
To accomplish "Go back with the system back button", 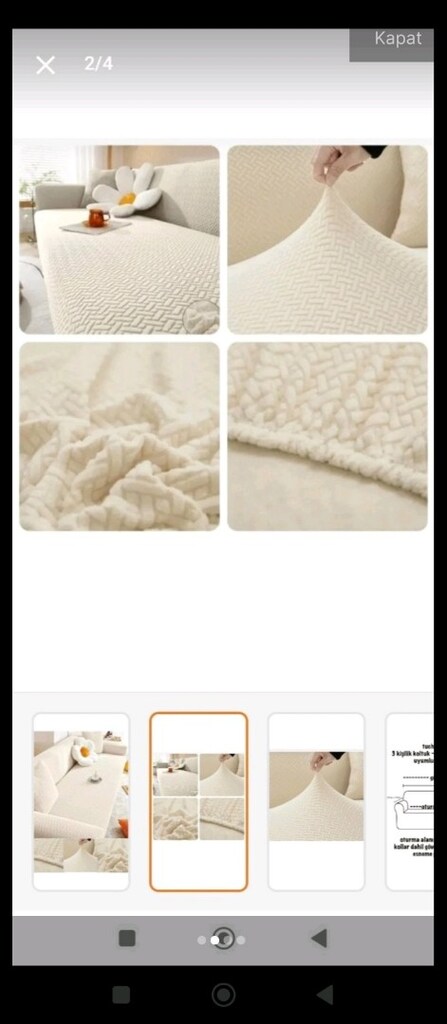I will pos(325,995).
